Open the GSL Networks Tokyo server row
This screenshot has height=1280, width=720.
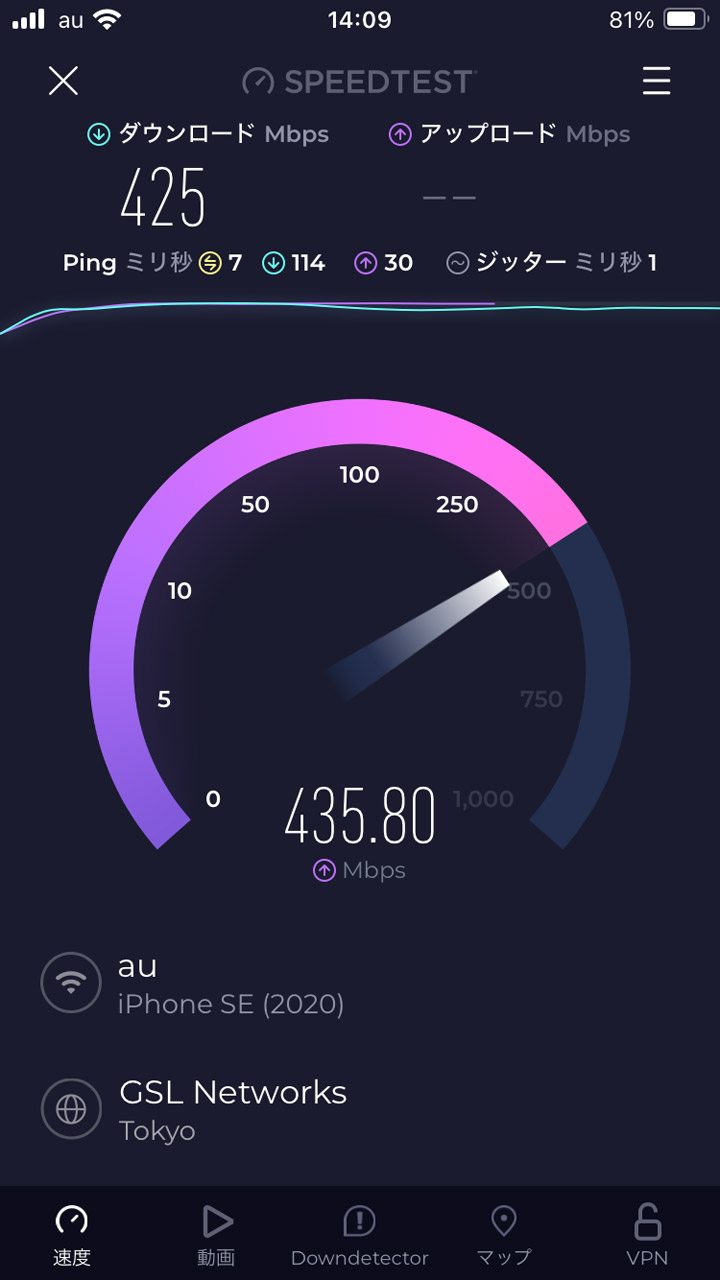(232, 1110)
